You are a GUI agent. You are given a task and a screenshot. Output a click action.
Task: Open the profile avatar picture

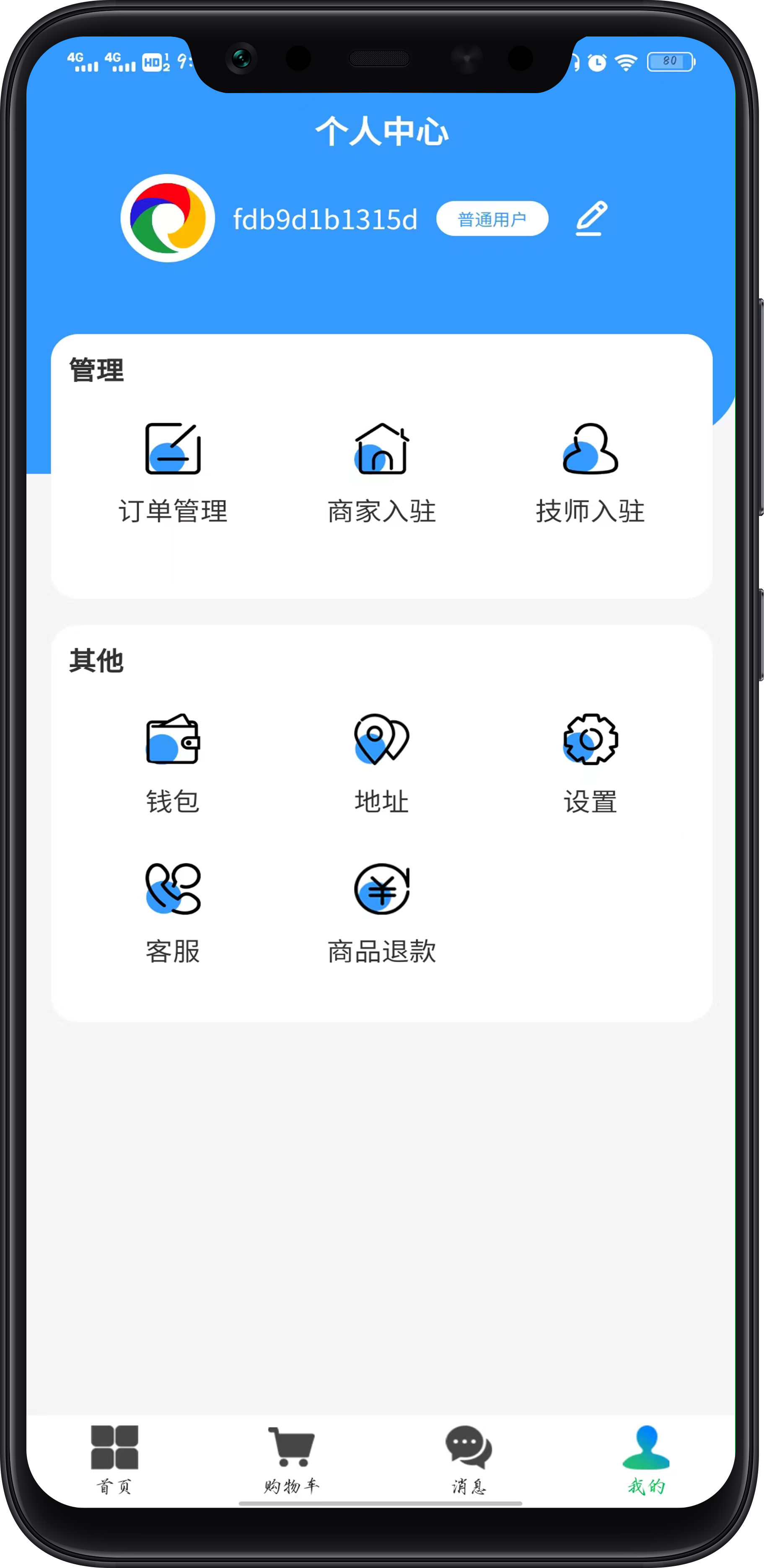(x=168, y=218)
